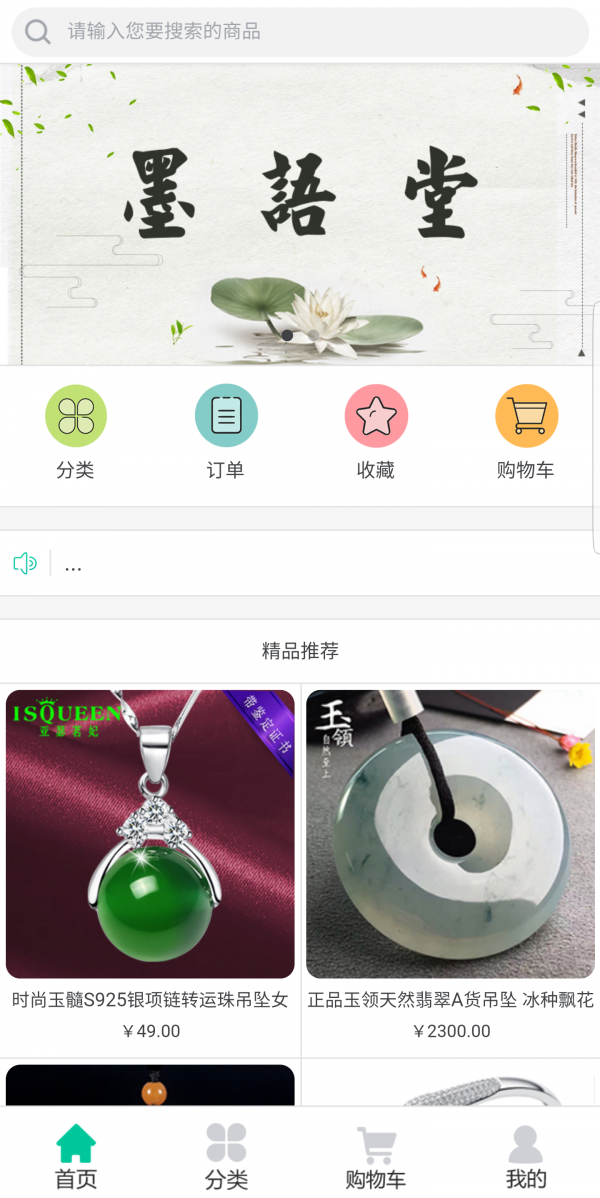The width and height of the screenshot is (600, 1198).
Task: Switch to the 首页 tab
Action: click(x=75, y=1155)
